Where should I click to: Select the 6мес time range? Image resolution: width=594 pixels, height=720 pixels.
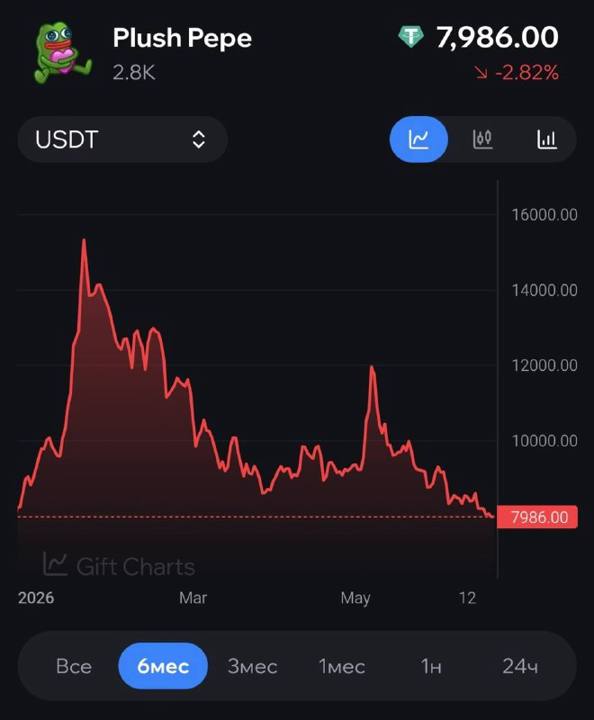click(x=163, y=666)
